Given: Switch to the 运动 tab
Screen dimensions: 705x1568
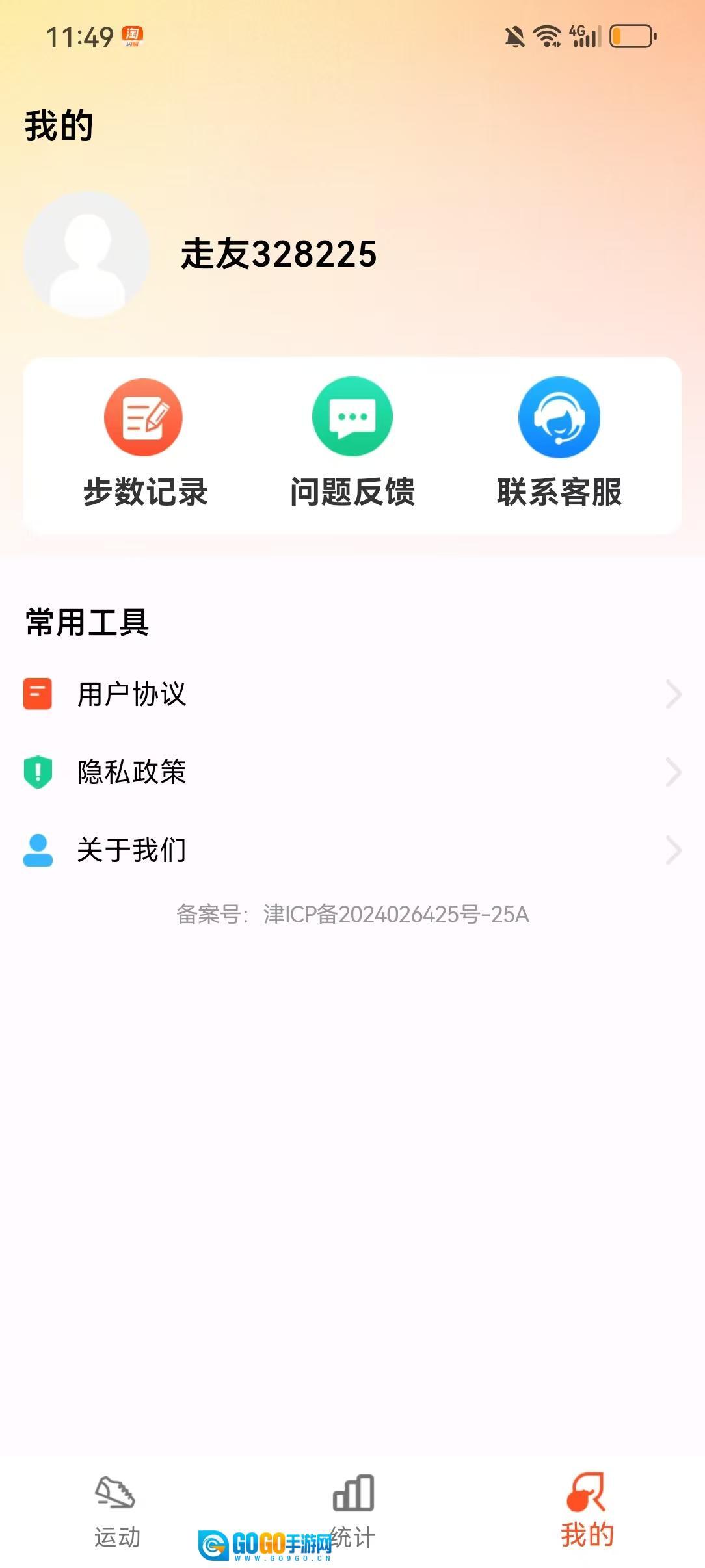Looking at the screenshot, I should tap(117, 1509).
